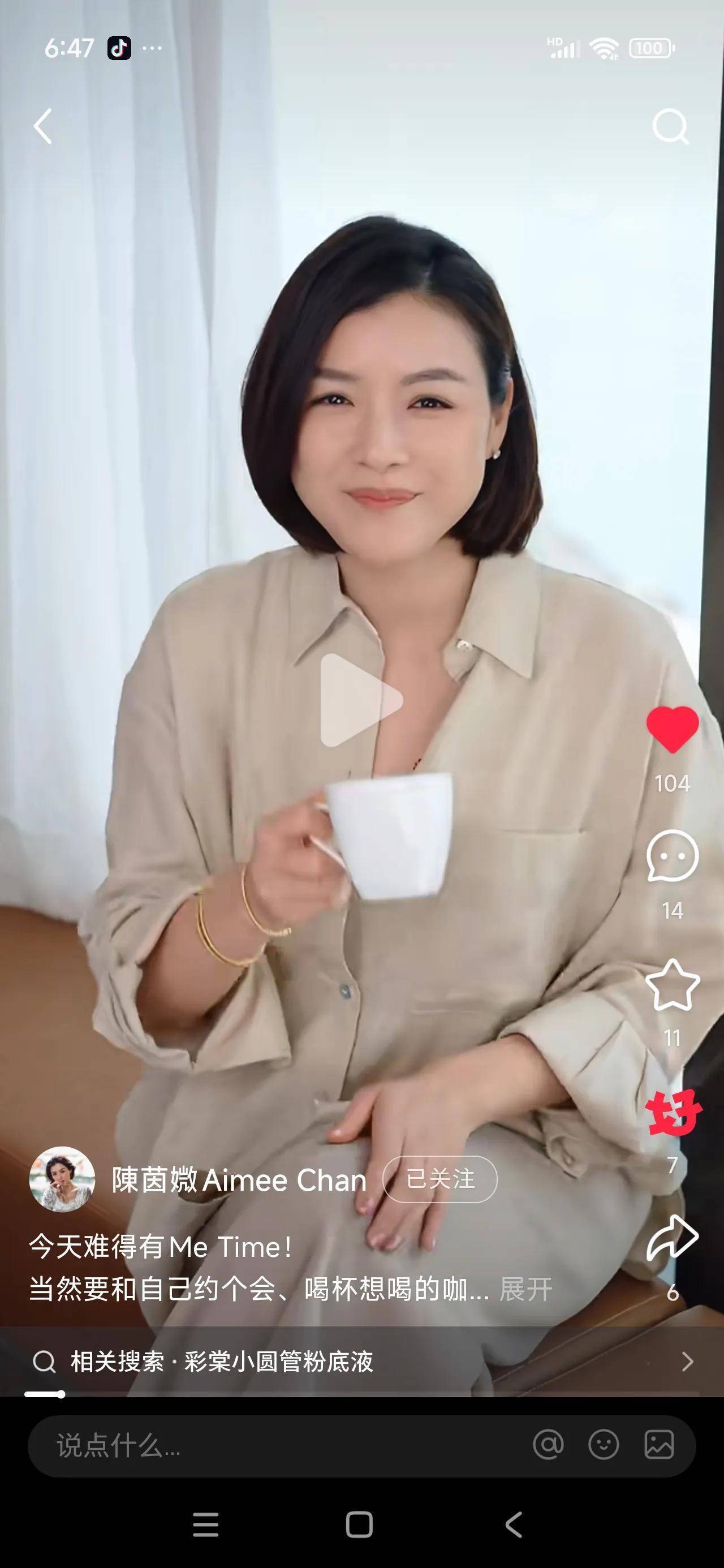Mention someone with the @ icon
This screenshot has height=1568, width=724.
tap(548, 1445)
